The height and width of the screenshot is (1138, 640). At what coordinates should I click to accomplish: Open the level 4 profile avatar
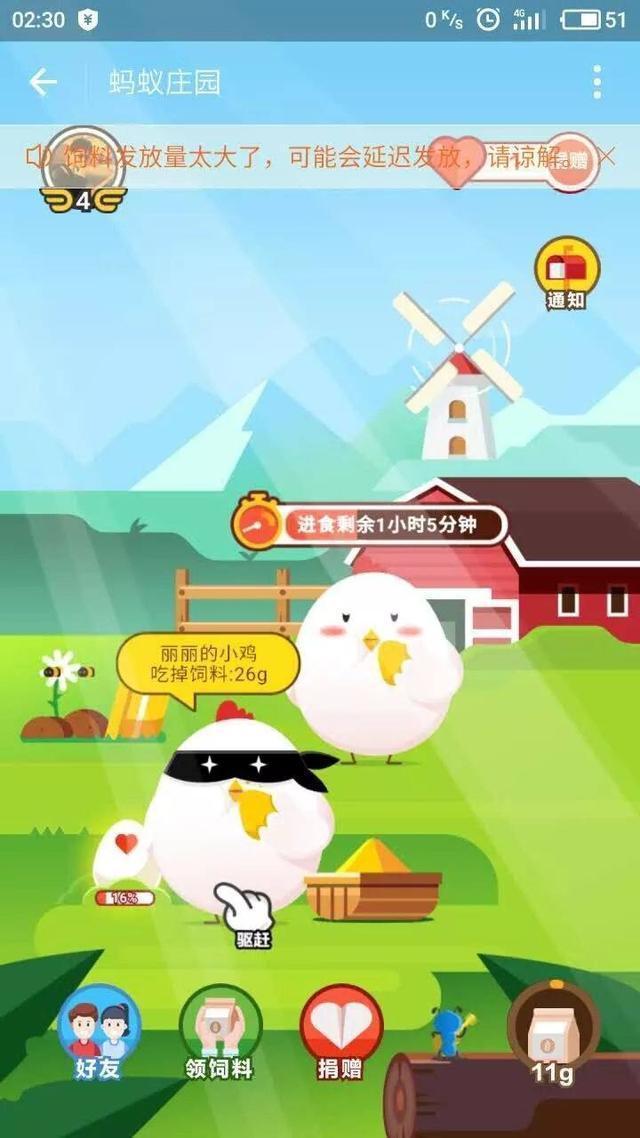83,168
